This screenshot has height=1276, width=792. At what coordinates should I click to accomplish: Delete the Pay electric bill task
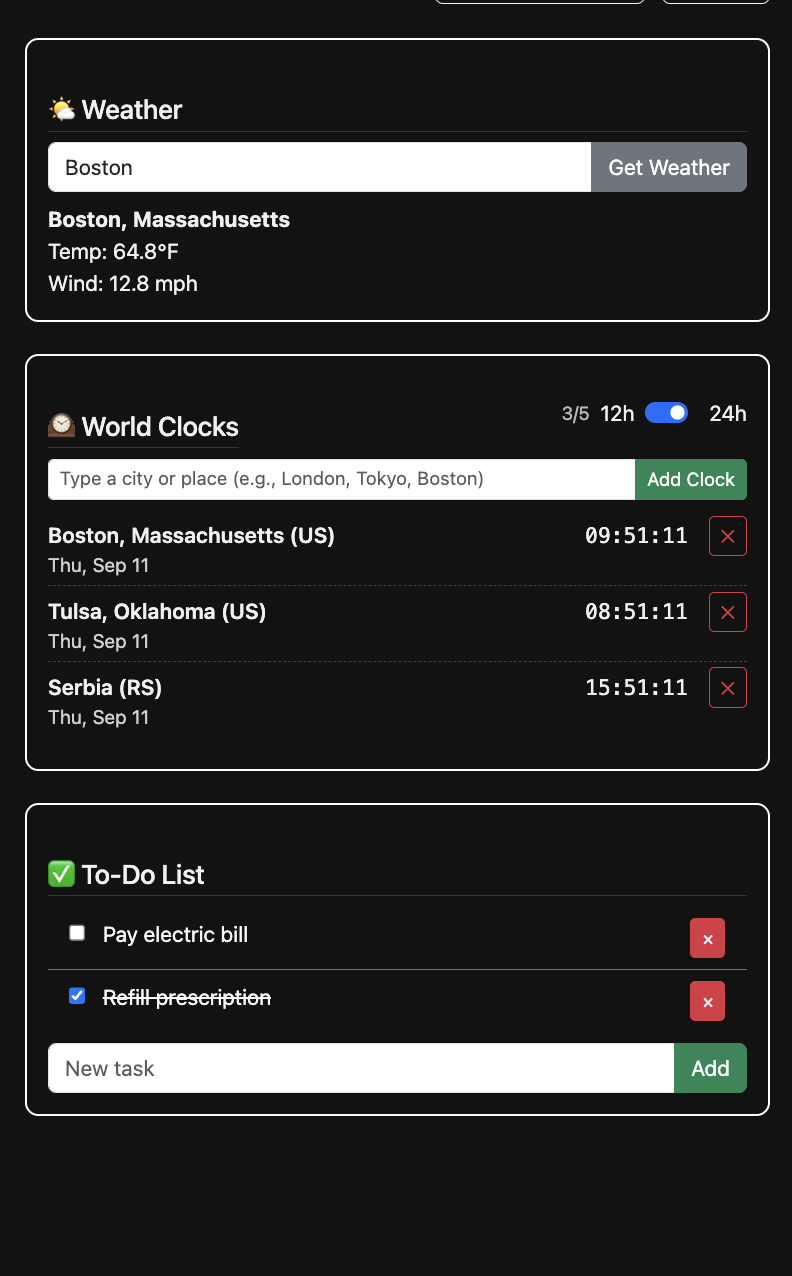[x=707, y=939]
